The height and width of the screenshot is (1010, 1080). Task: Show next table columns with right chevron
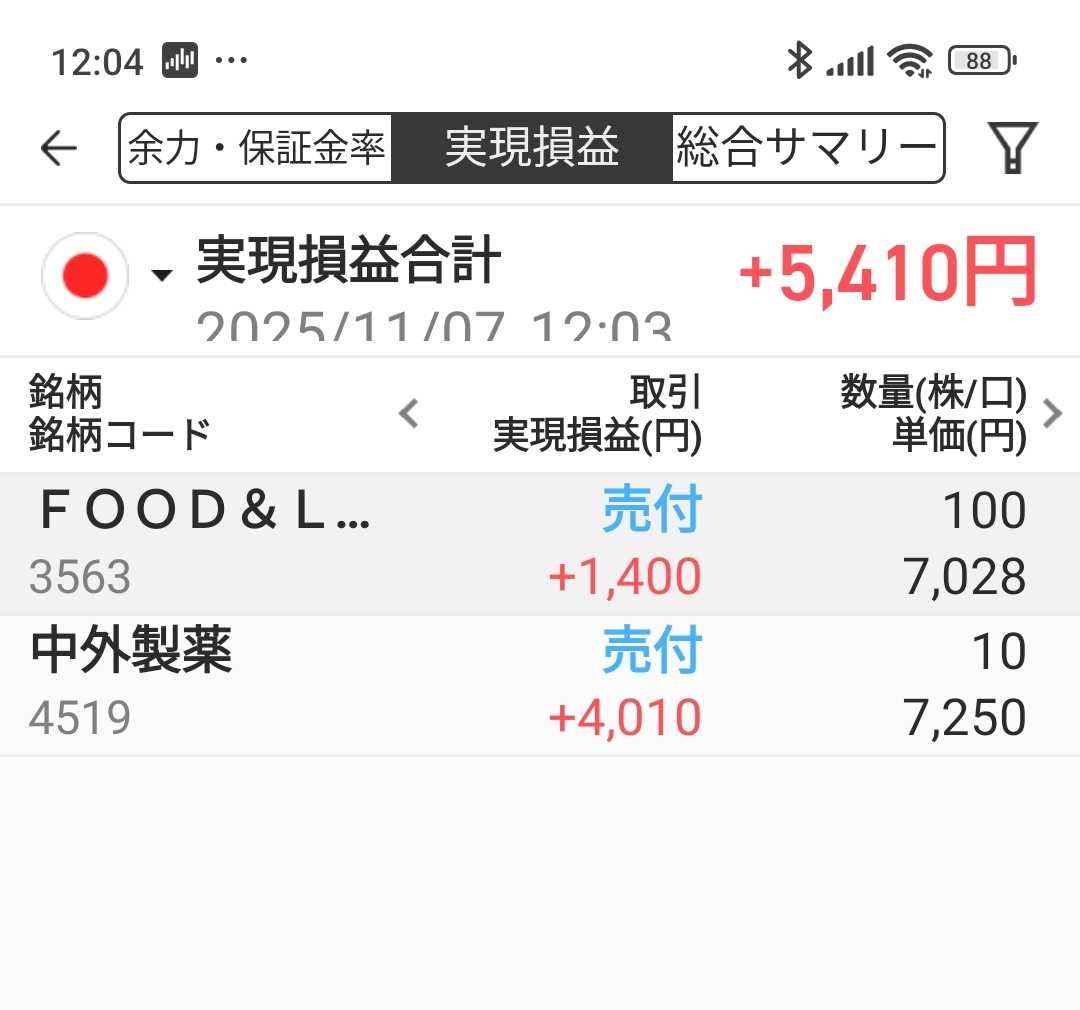tap(1052, 413)
